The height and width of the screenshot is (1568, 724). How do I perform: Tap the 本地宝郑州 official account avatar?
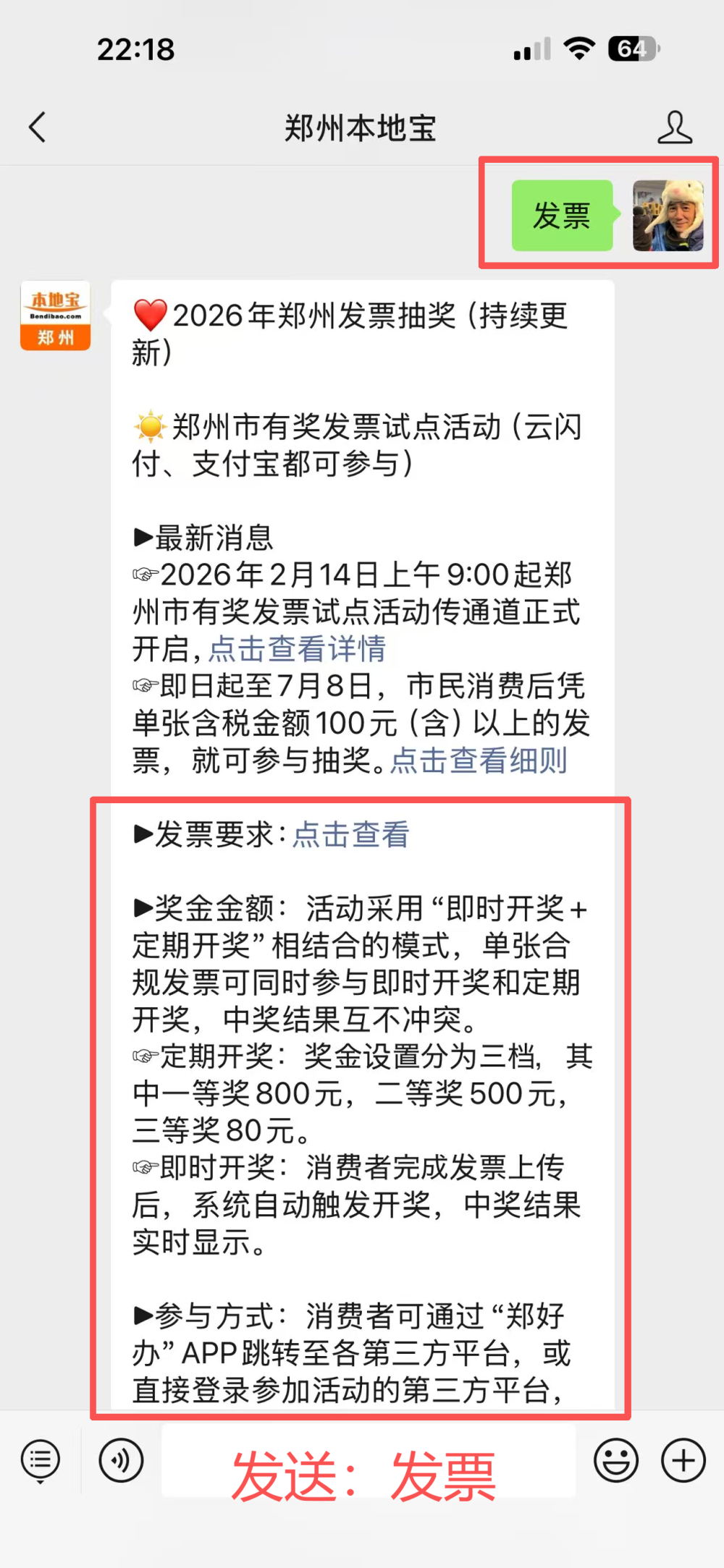(55, 316)
